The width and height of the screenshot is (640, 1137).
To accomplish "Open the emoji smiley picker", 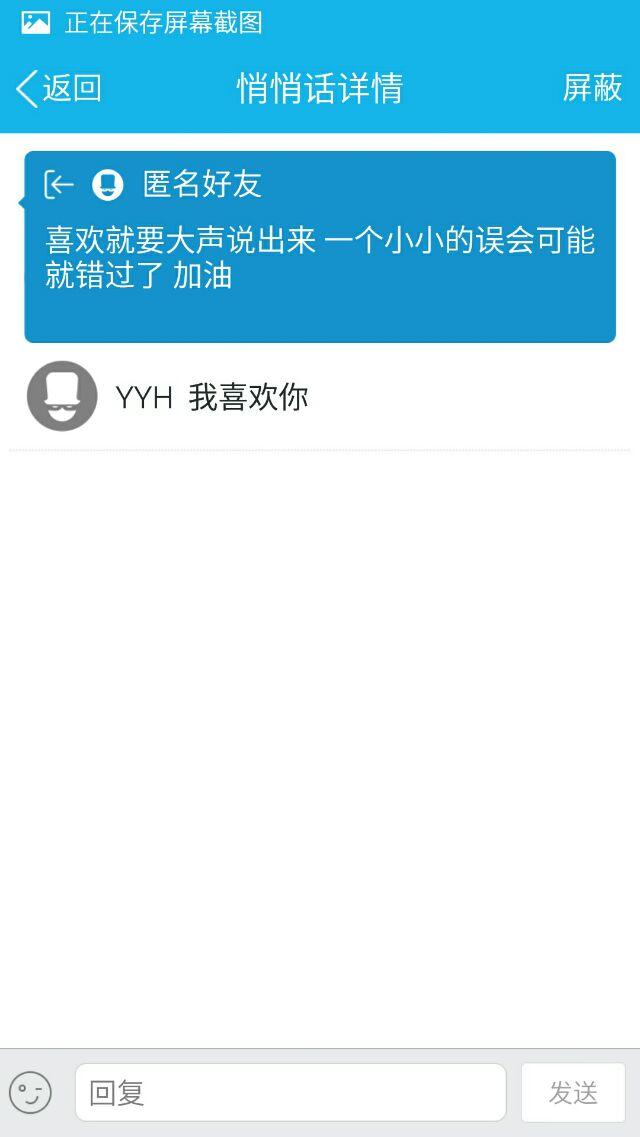I will tap(30, 1092).
